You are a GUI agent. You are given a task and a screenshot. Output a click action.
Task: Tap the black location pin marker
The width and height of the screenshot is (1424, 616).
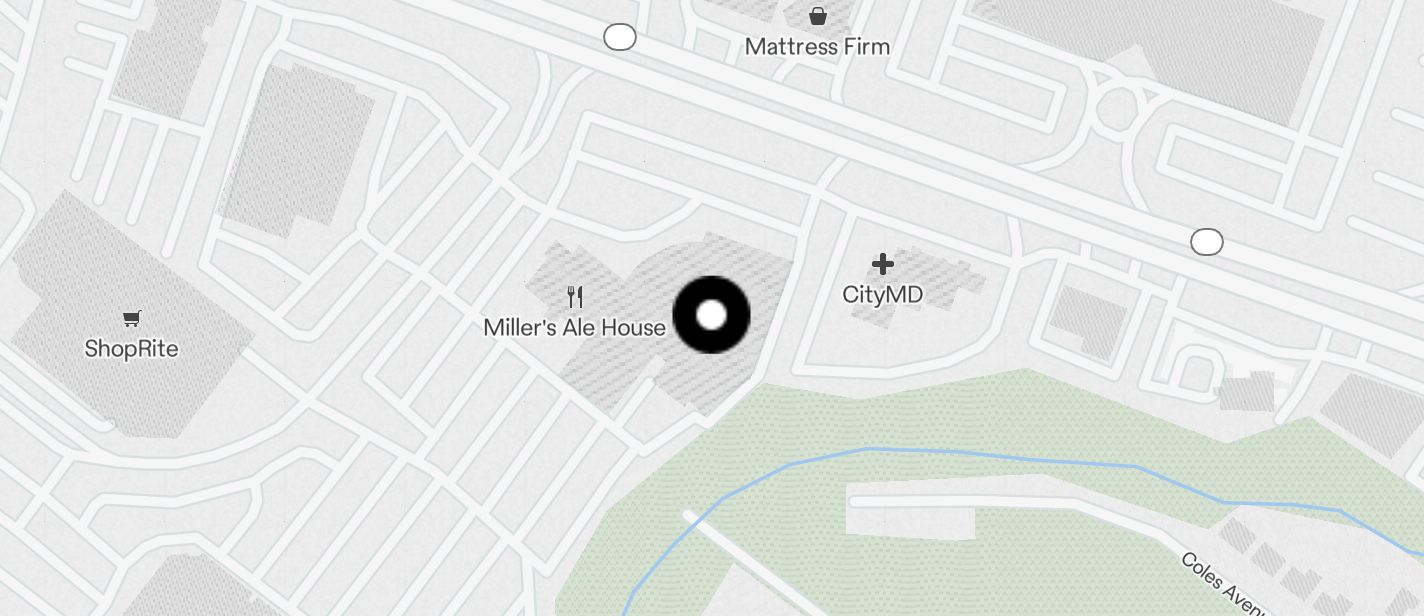pyautogui.click(x=711, y=315)
